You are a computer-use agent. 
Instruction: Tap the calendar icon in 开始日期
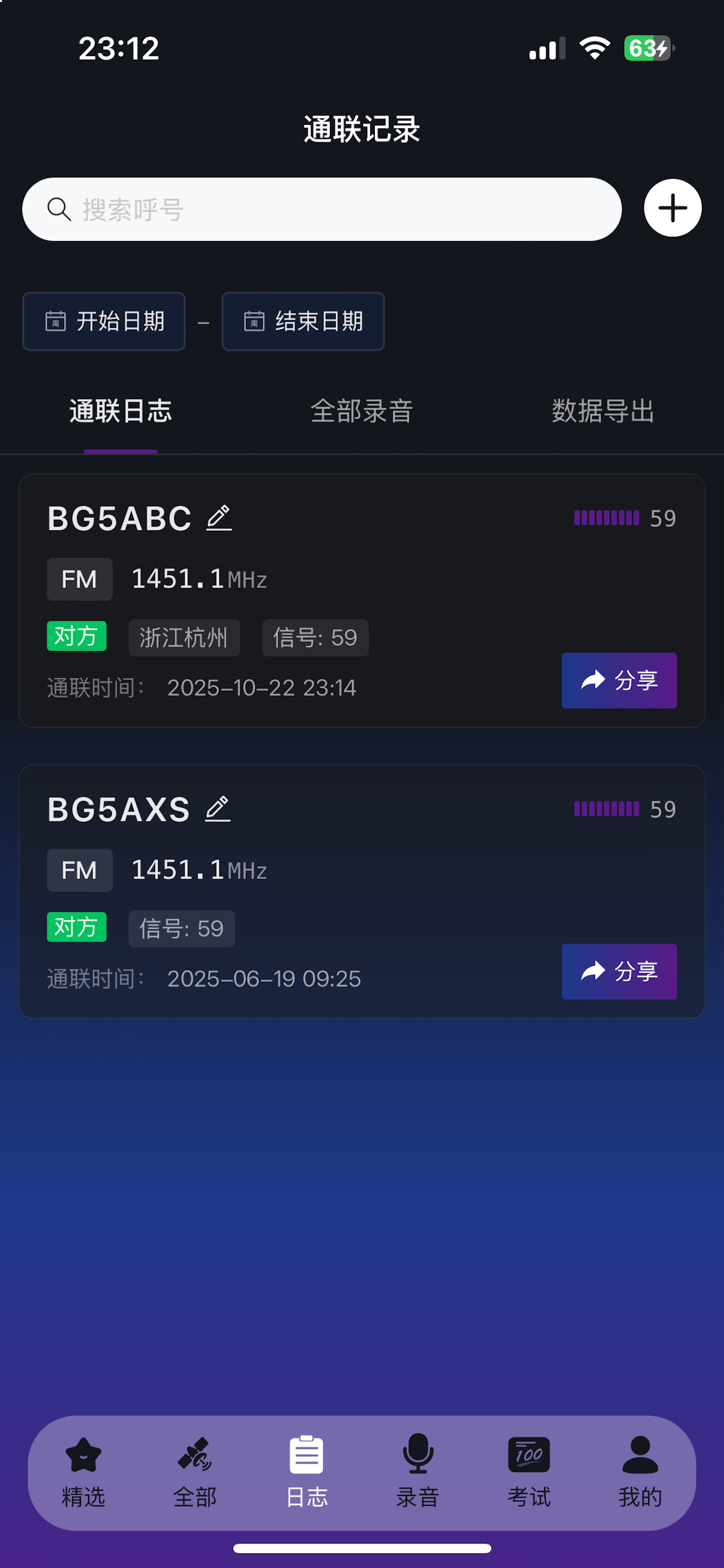click(56, 321)
